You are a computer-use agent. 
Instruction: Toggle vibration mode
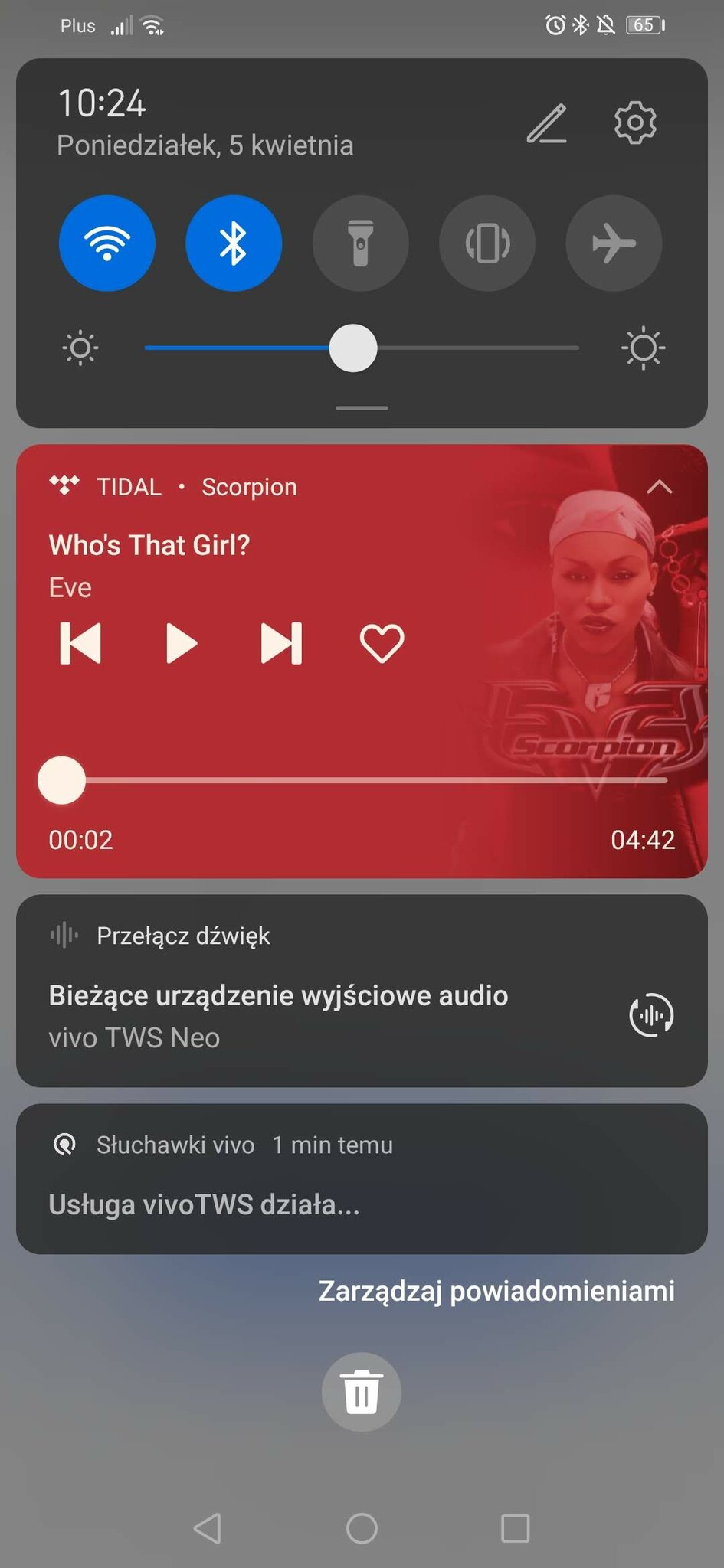[487, 243]
